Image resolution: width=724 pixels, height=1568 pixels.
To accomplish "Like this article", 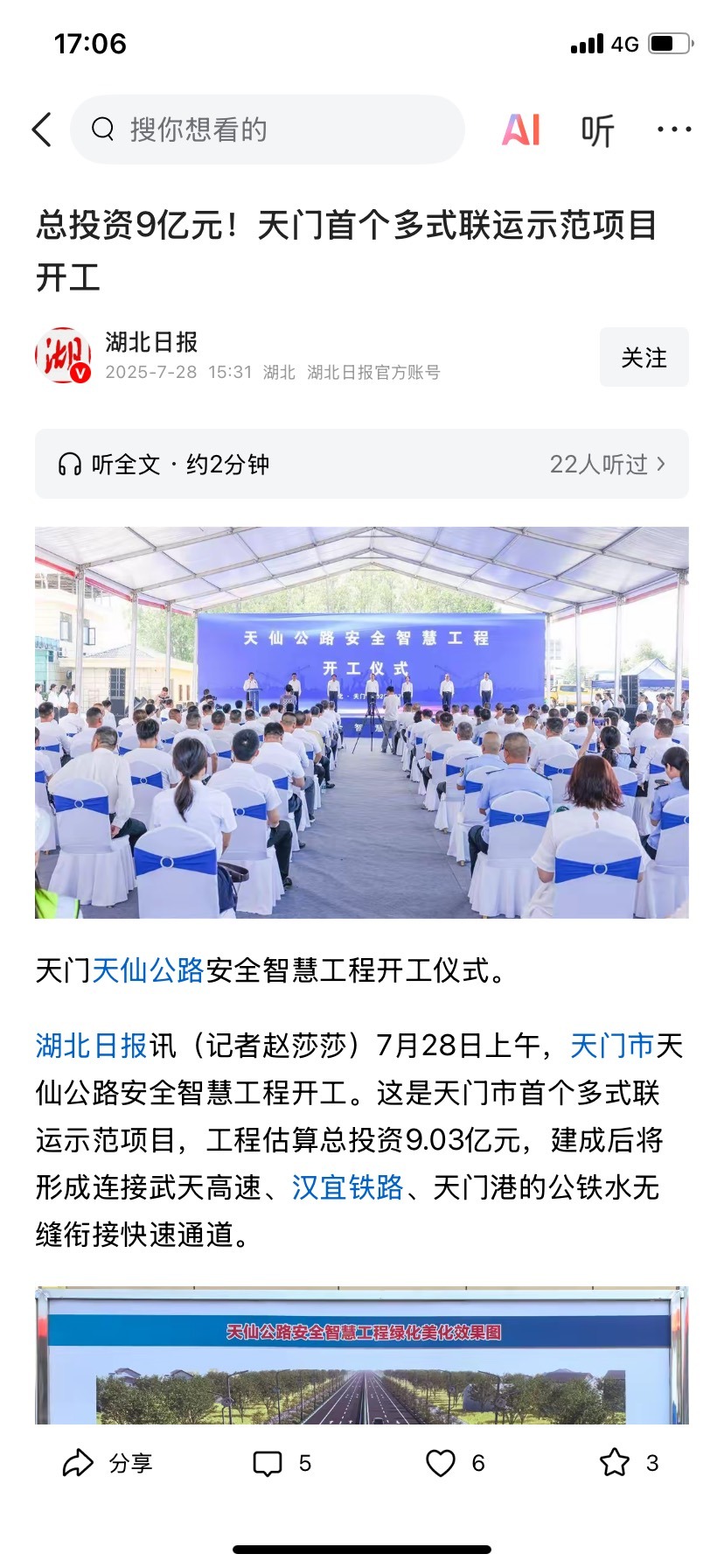I will (455, 1463).
